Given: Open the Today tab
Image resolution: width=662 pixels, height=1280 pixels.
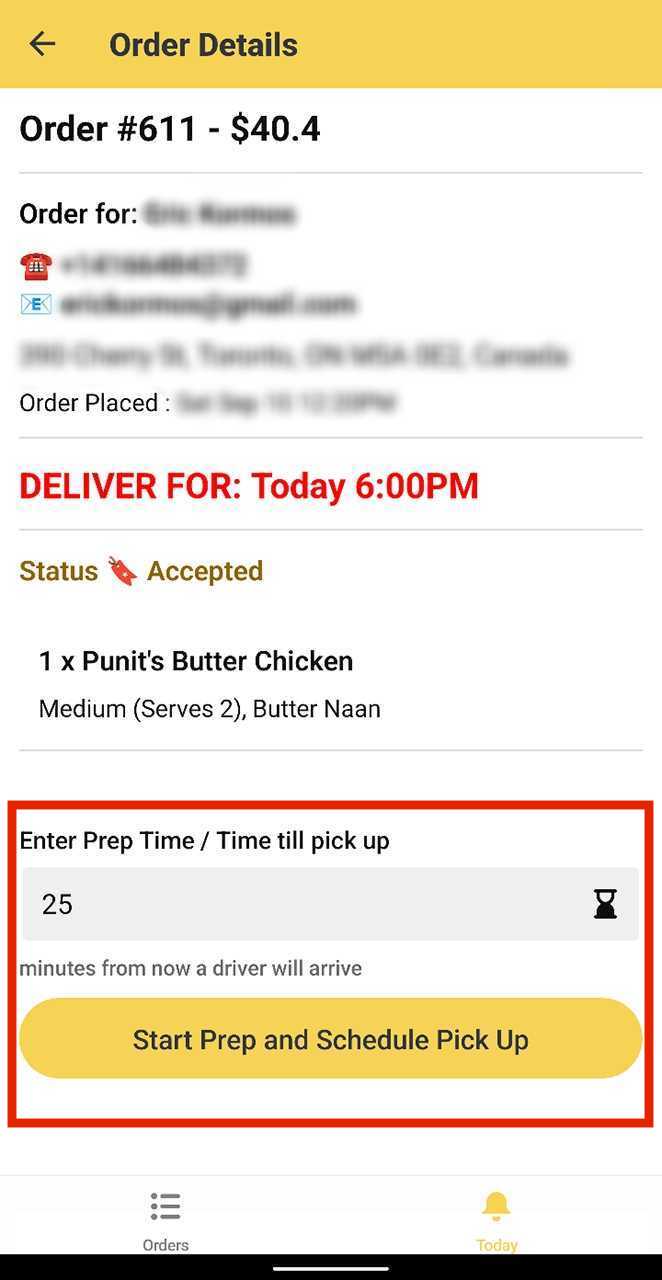Looking at the screenshot, I should (496, 1221).
